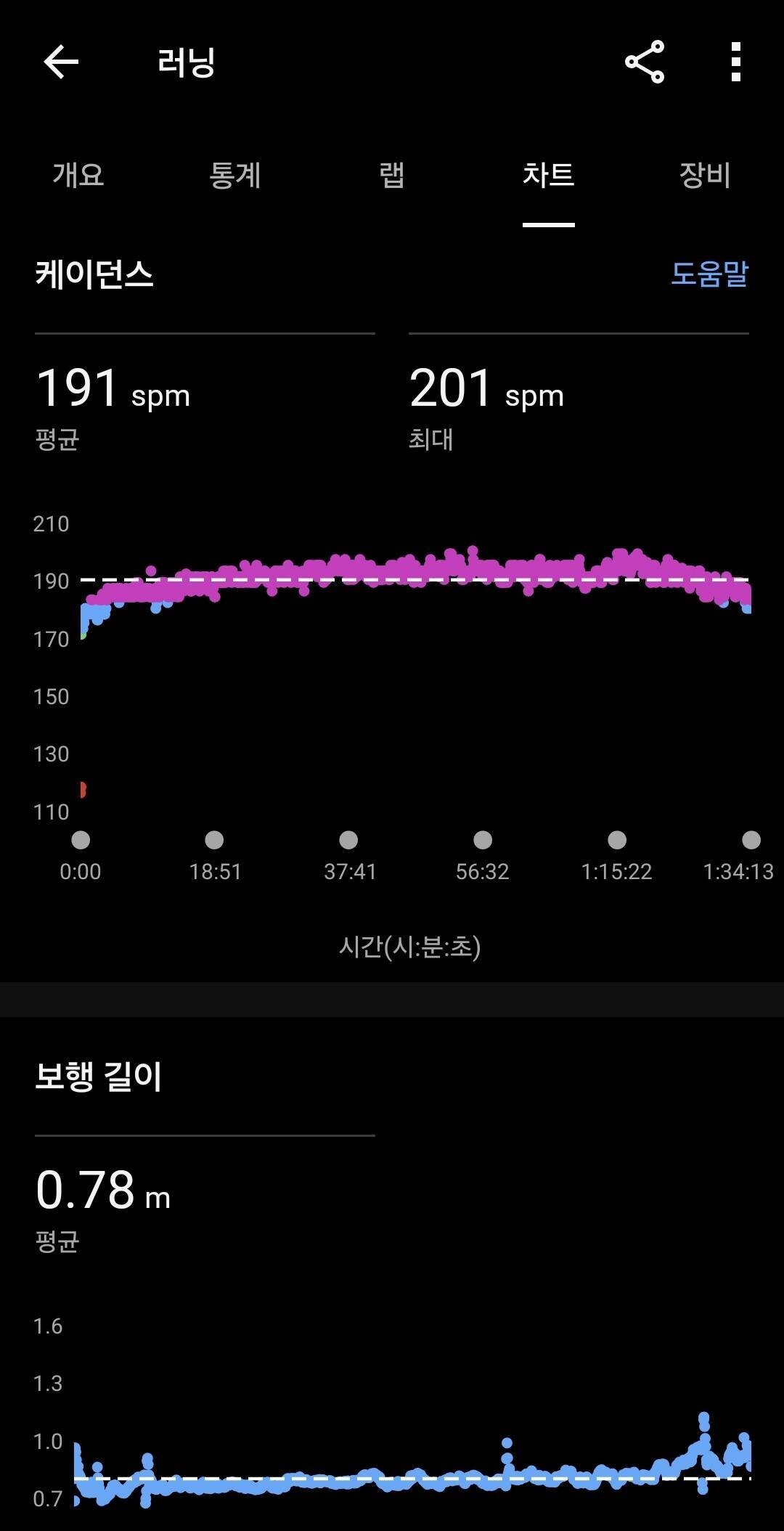Viewport: 784px width, 1531px height.
Task: Select the timeline marker at 0:00
Action: pyautogui.click(x=81, y=840)
